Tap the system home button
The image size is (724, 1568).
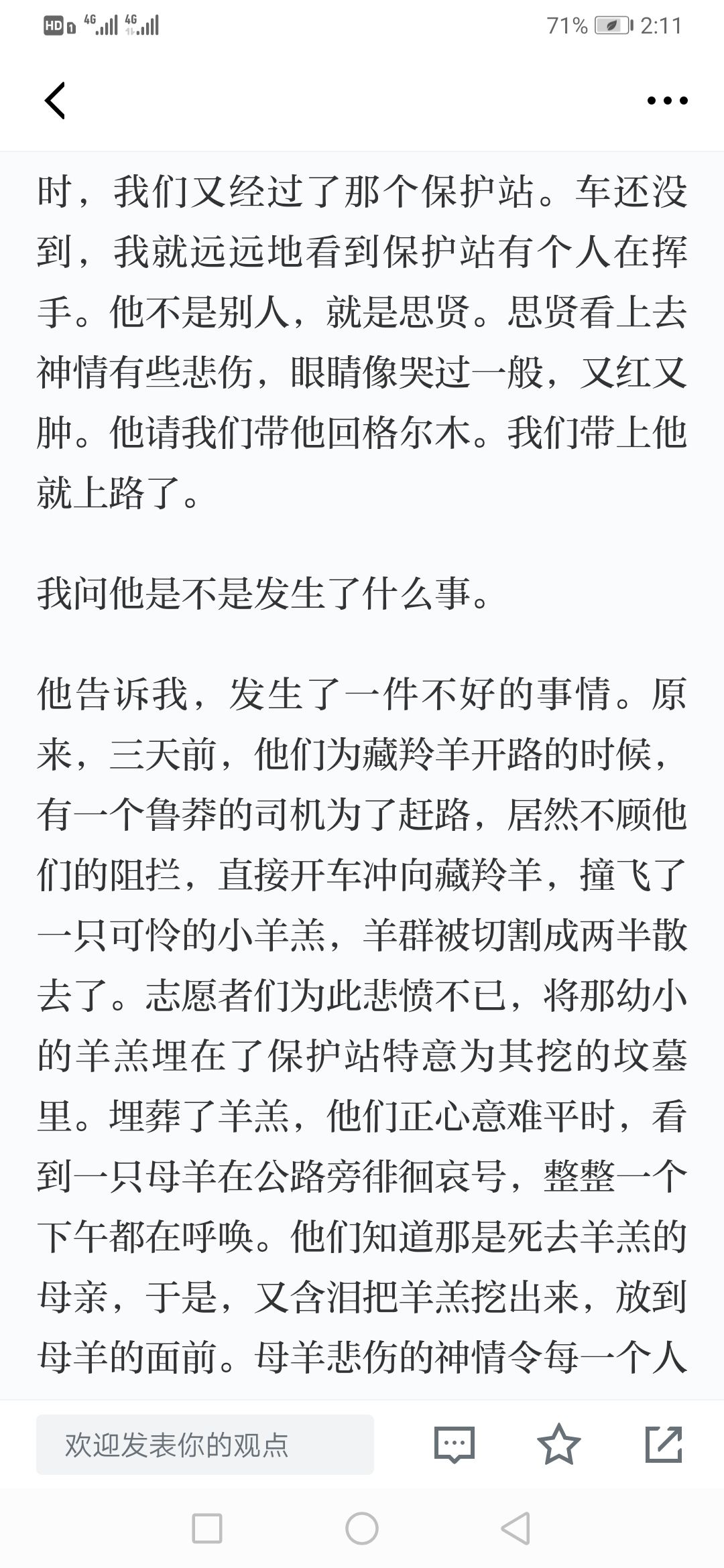pyautogui.click(x=362, y=1529)
